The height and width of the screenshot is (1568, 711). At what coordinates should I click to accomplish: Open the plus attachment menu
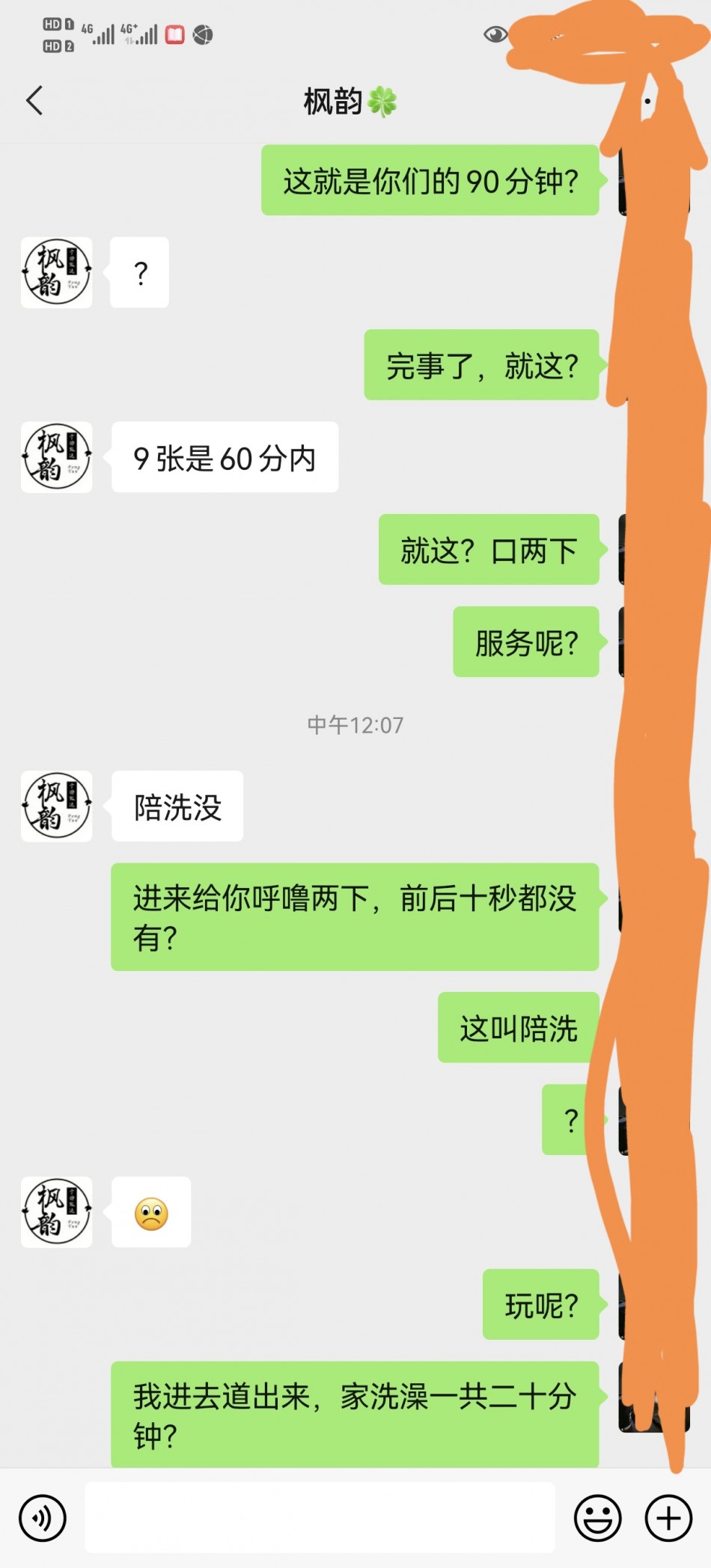(668, 1518)
